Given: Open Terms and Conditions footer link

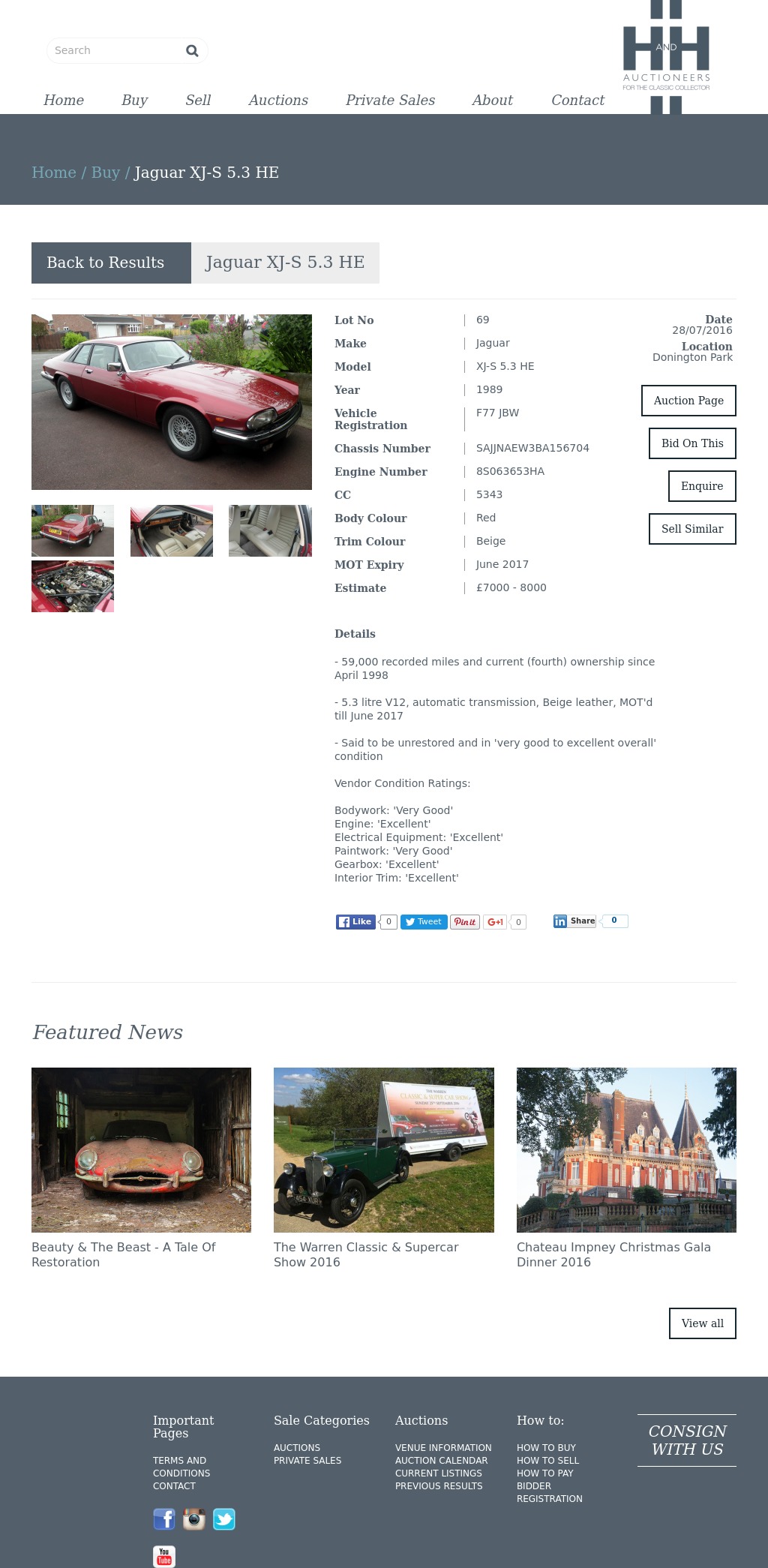Looking at the screenshot, I should click(181, 1467).
